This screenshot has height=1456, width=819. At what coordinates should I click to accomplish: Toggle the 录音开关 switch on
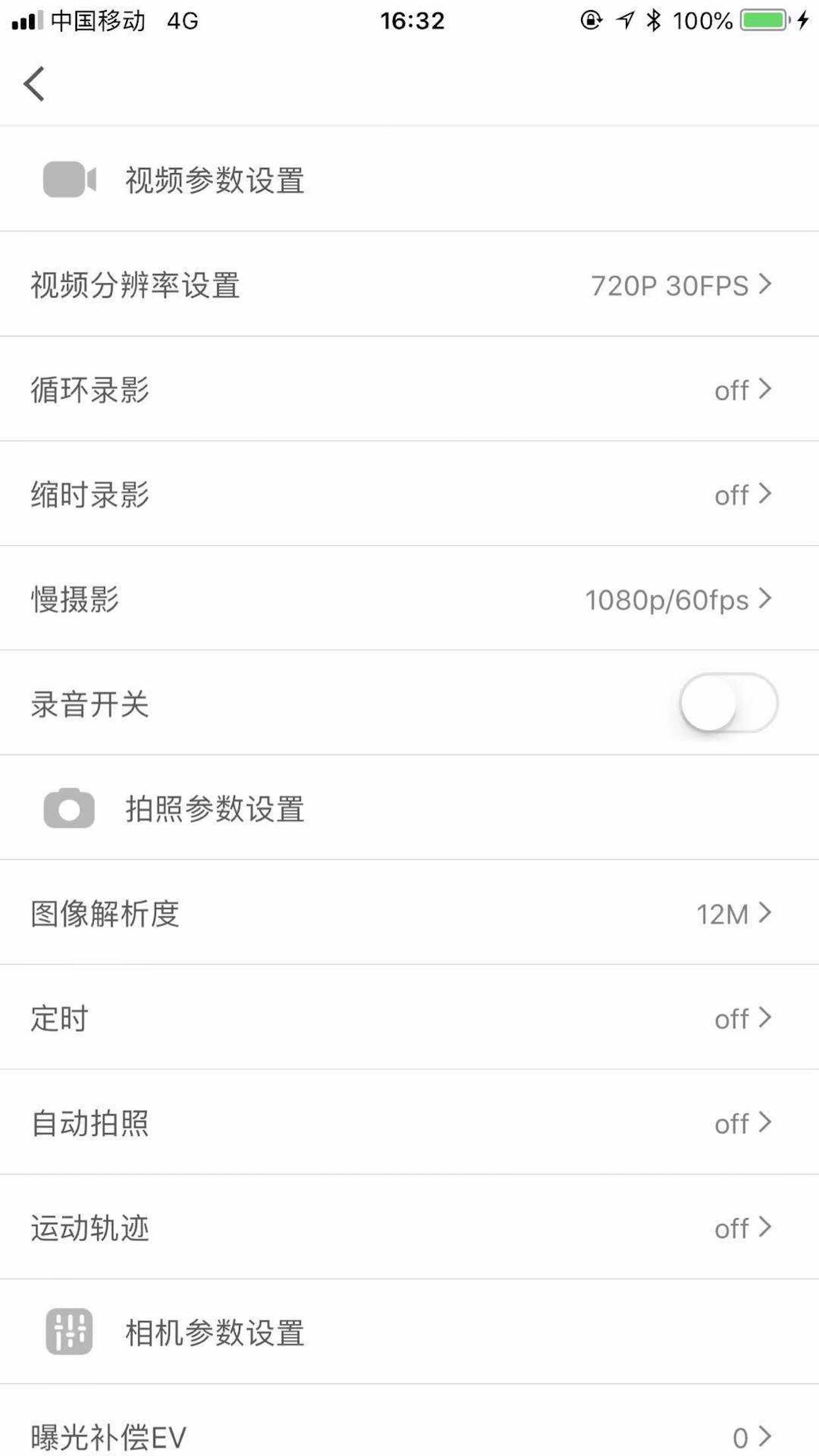(x=729, y=703)
